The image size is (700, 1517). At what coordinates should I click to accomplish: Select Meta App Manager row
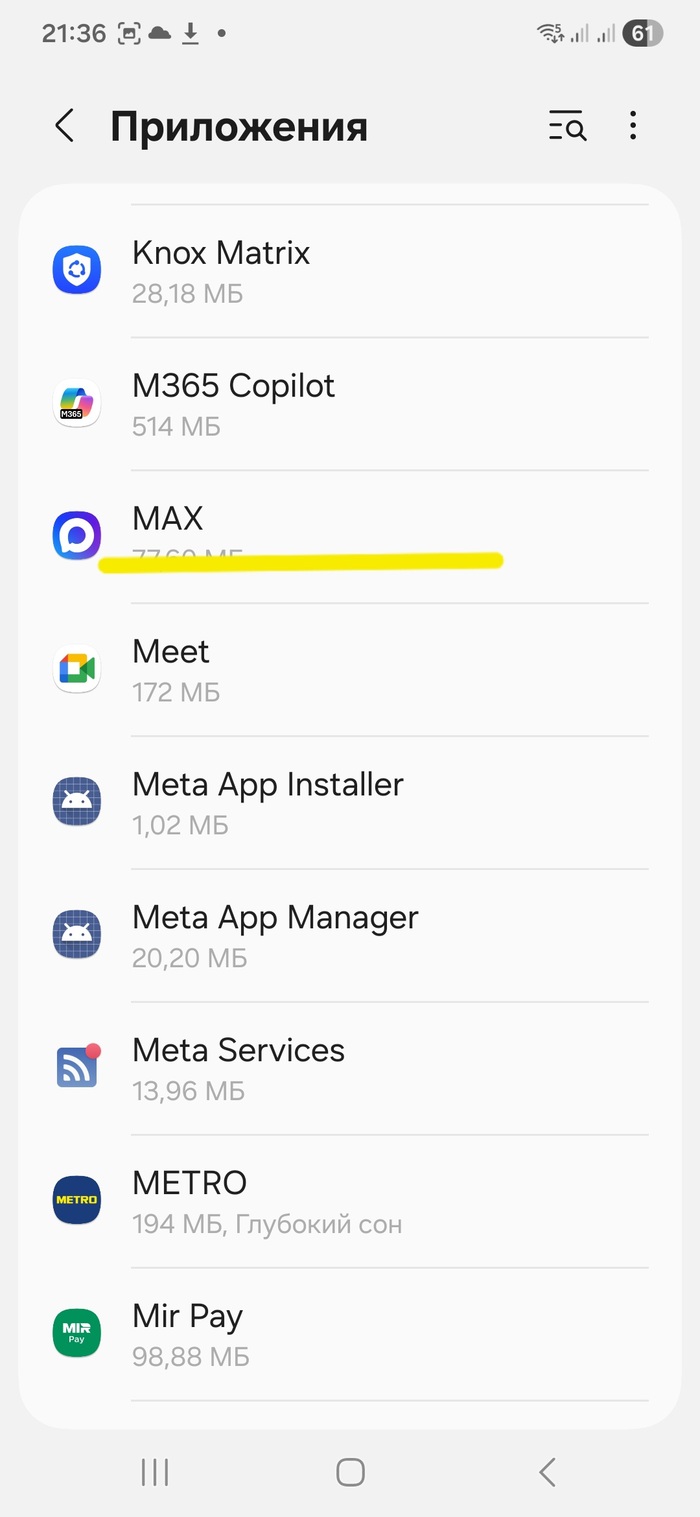(350, 936)
